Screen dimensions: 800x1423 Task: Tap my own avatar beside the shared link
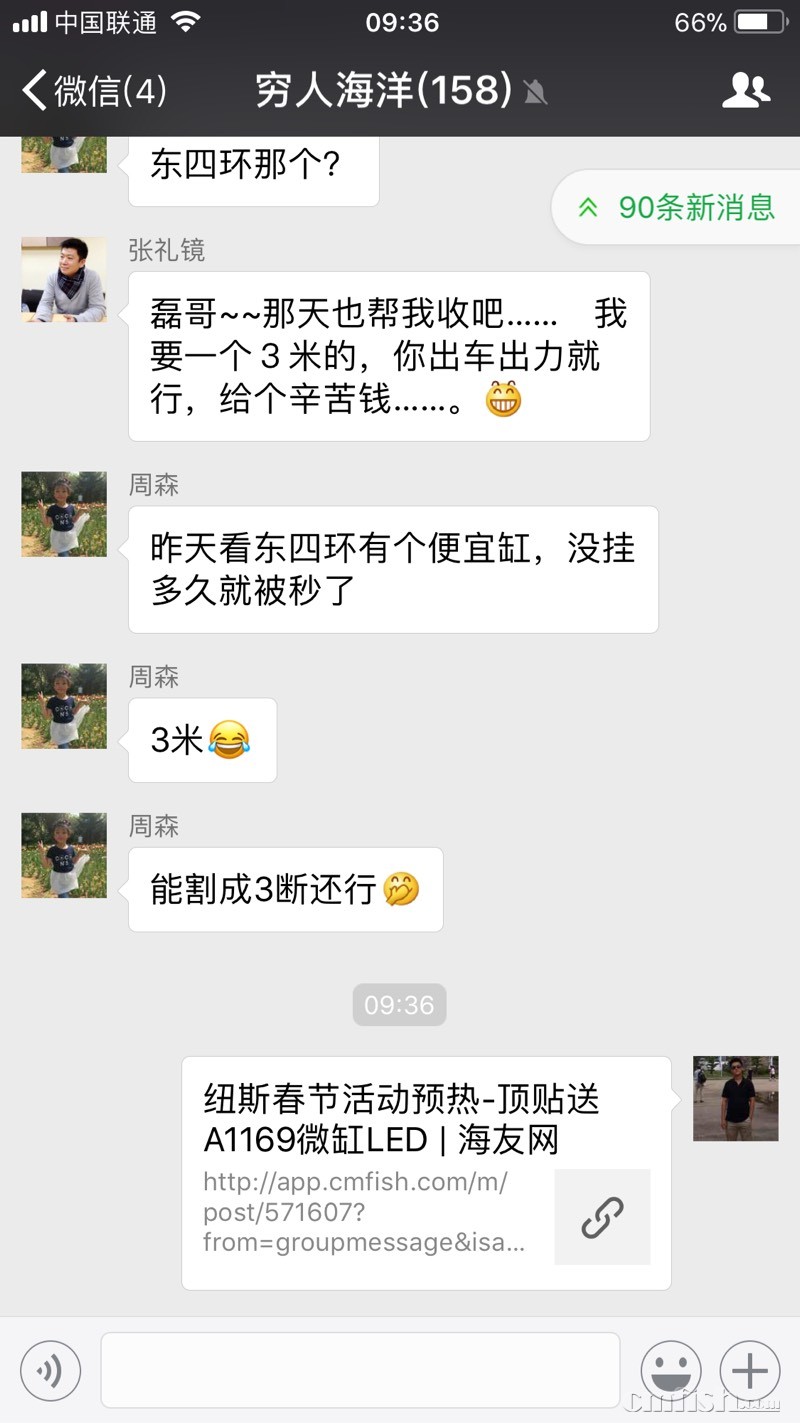pyautogui.click(x=736, y=1098)
